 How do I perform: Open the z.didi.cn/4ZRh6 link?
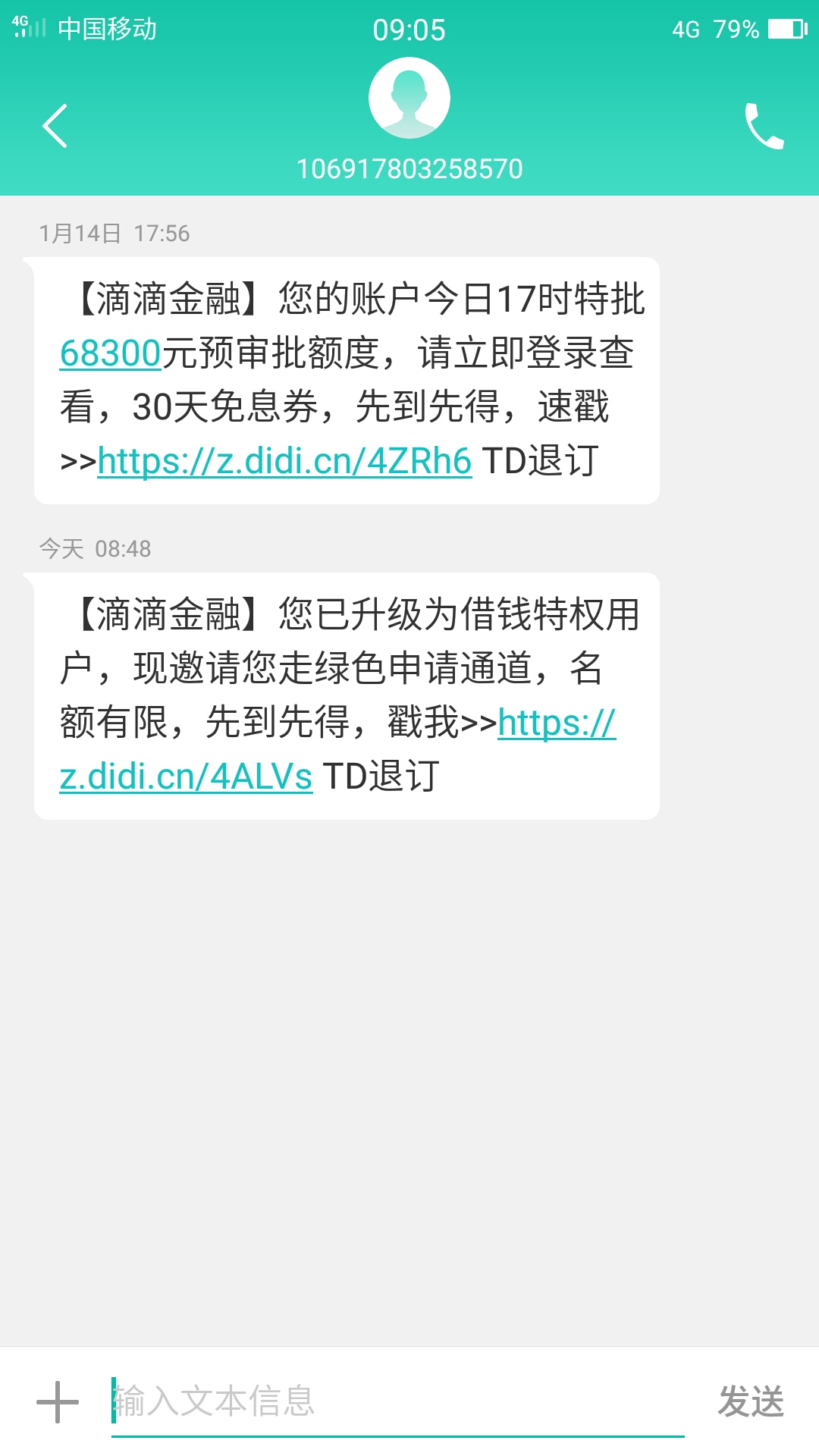click(285, 461)
